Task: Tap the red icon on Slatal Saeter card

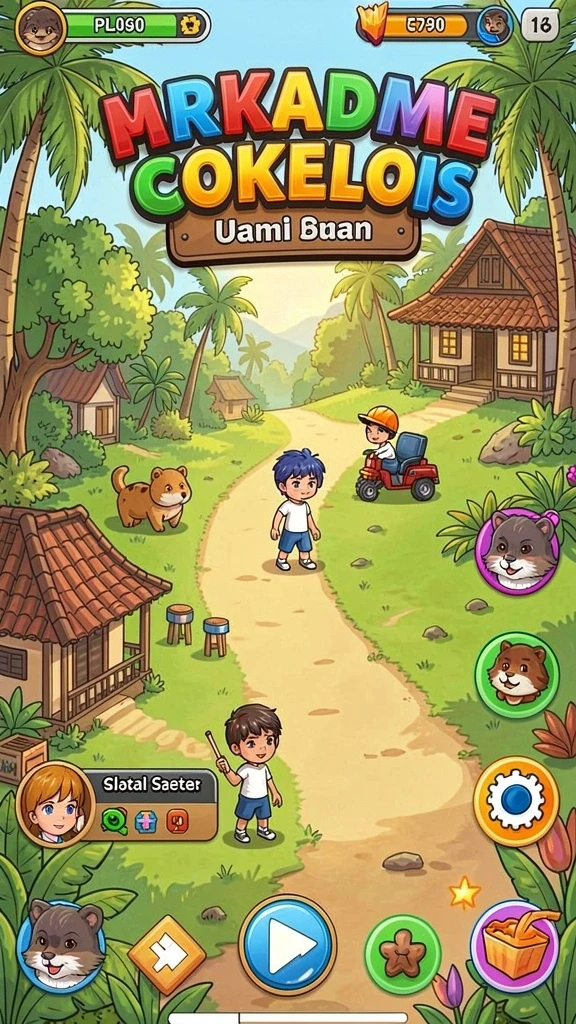Action: (177, 820)
